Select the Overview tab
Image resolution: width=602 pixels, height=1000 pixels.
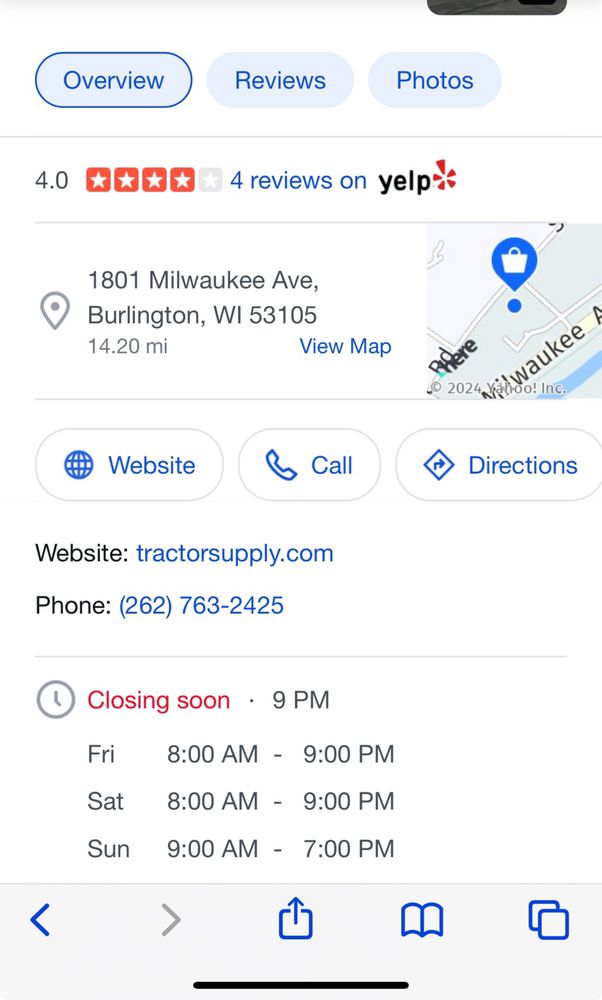point(114,80)
